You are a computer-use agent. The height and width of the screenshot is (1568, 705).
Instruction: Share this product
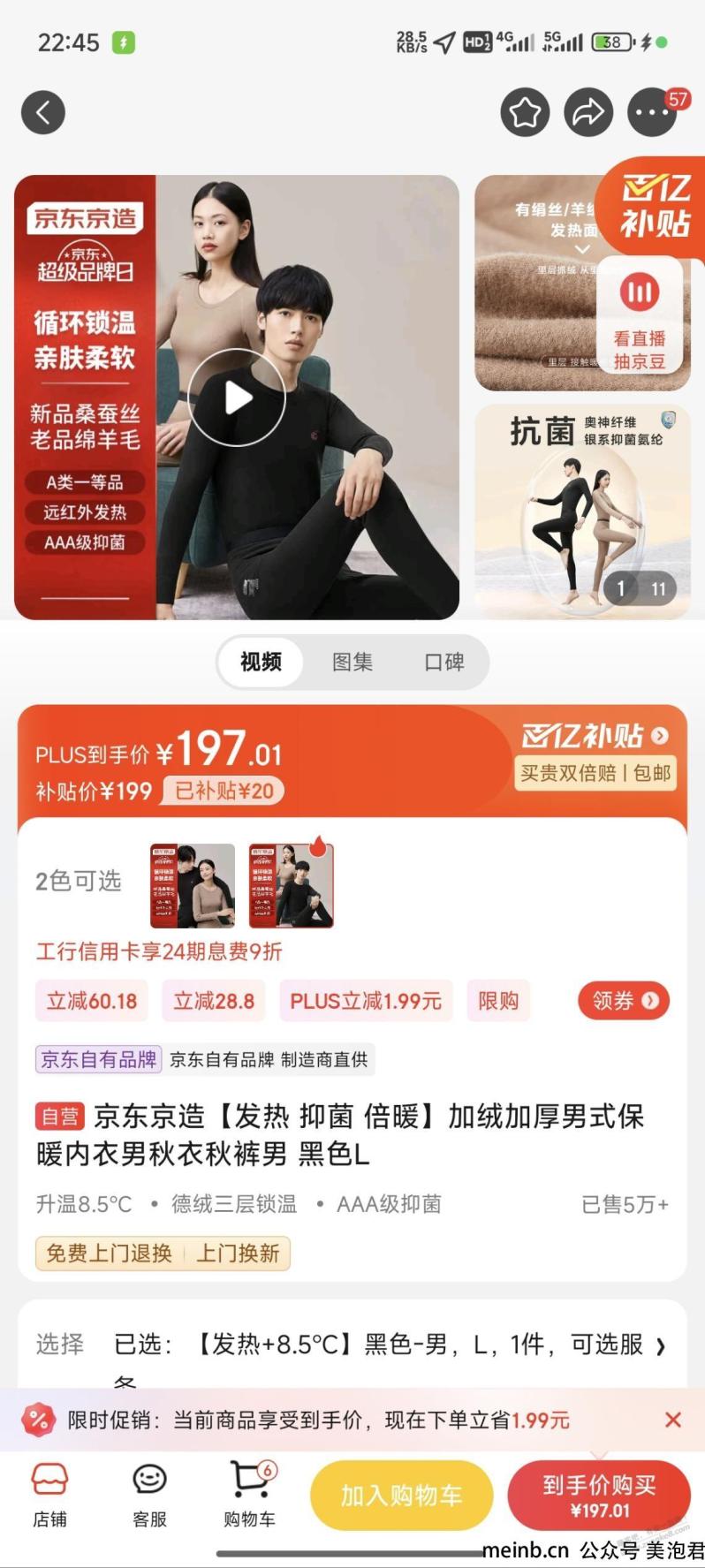(588, 113)
